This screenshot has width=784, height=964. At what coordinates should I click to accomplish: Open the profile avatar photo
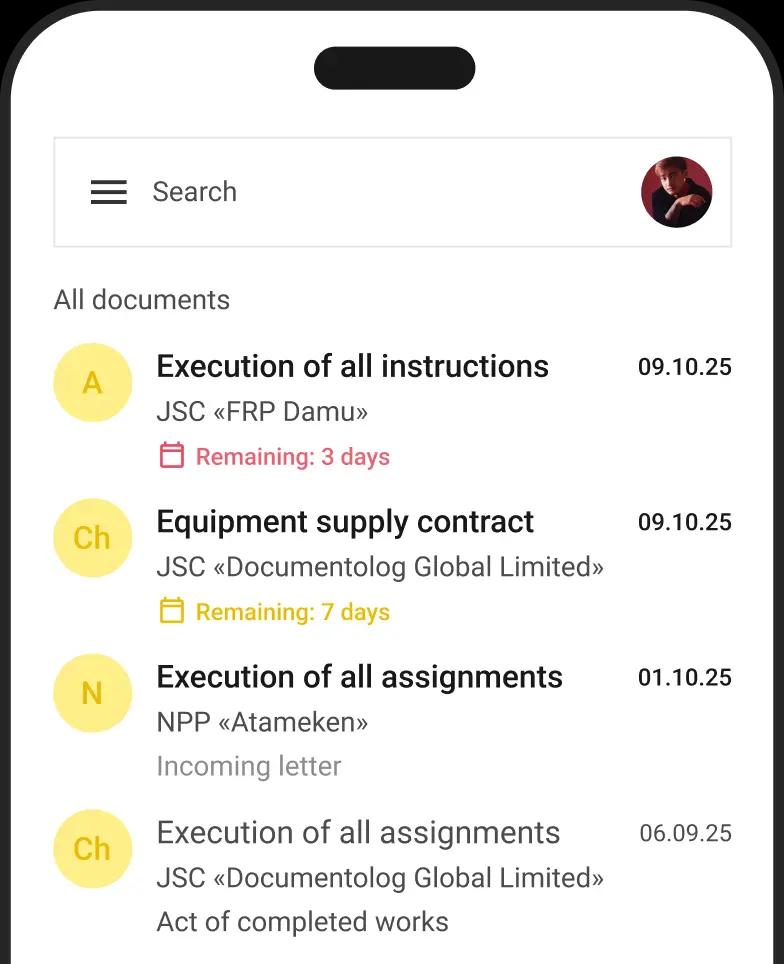pos(676,192)
